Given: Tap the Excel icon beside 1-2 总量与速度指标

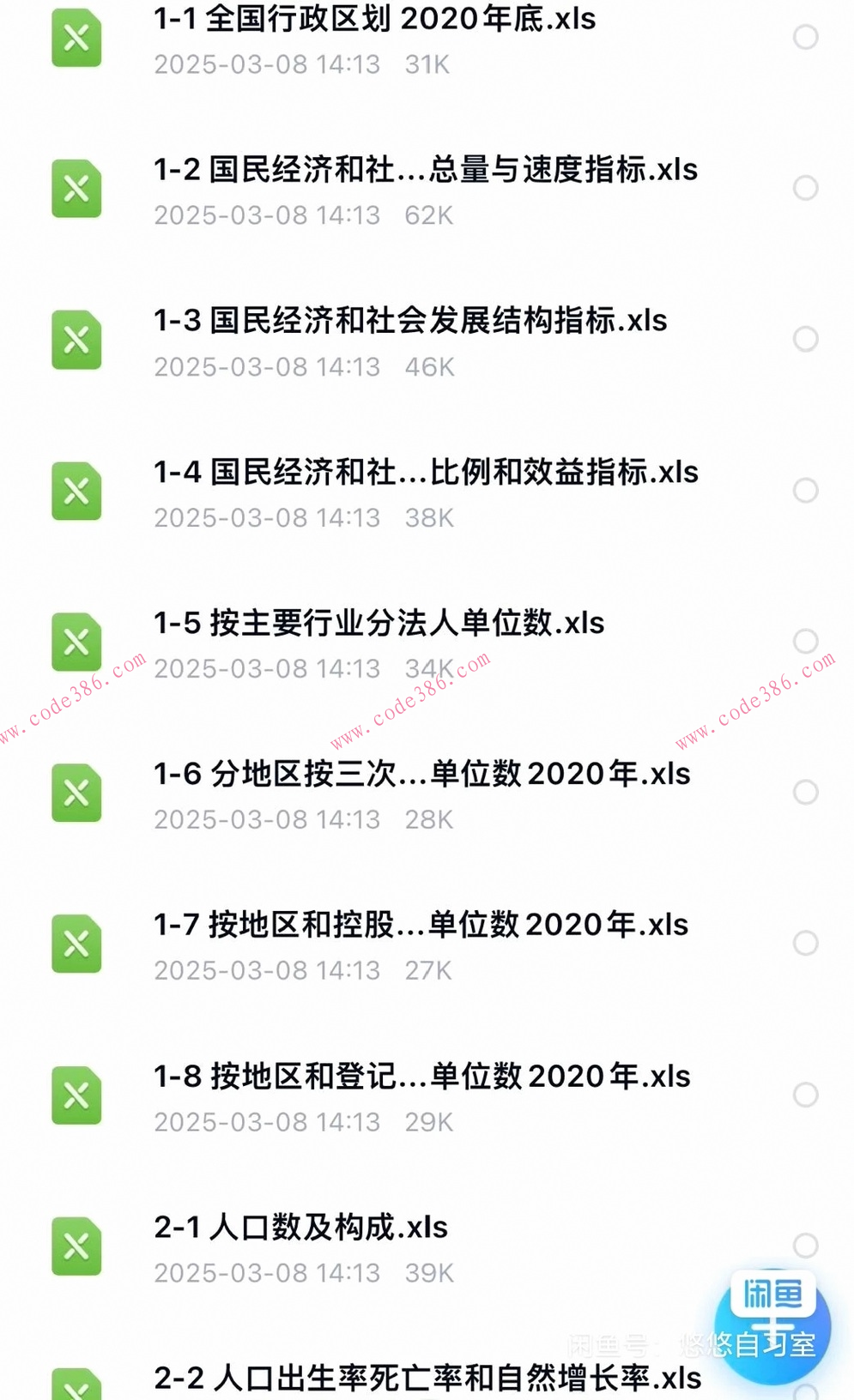Looking at the screenshot, I should tap(76, 189).
